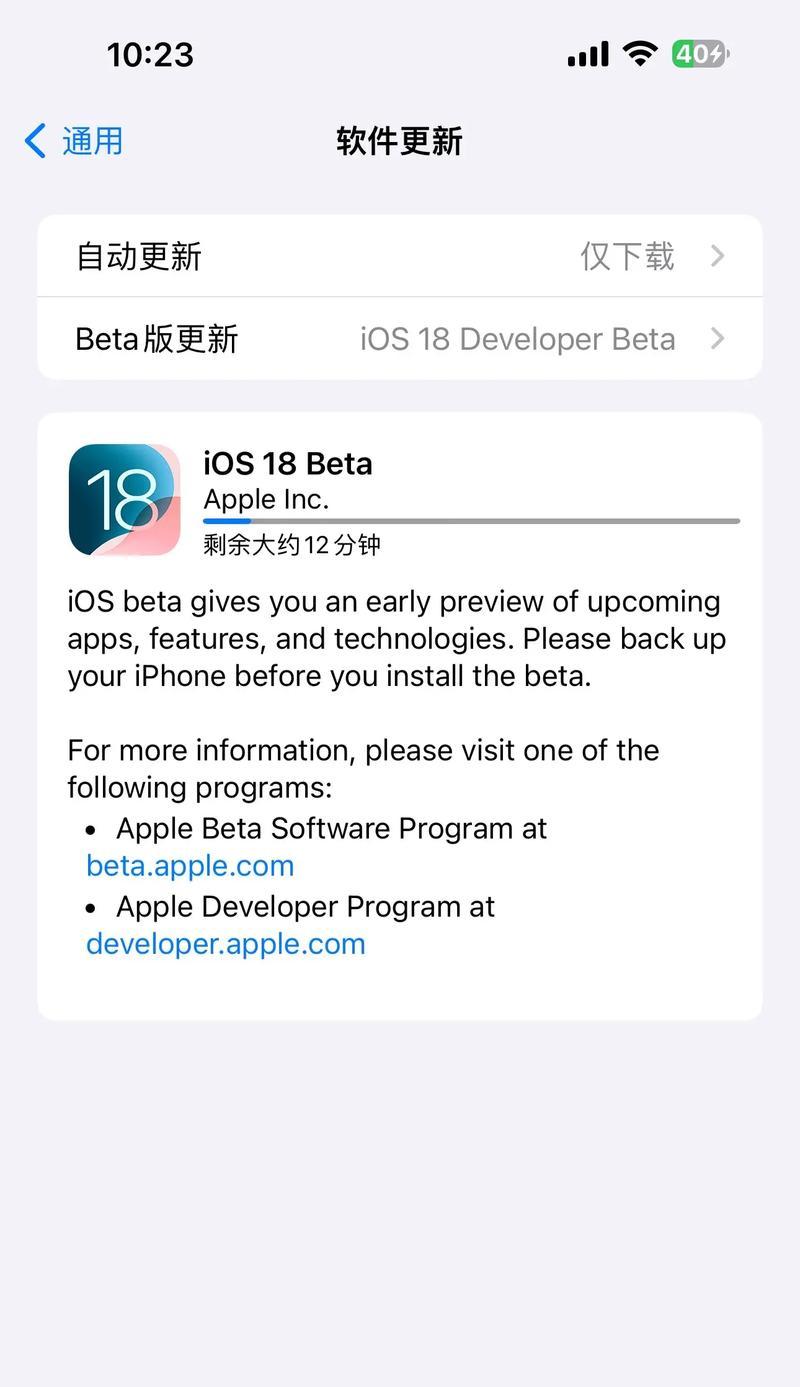Image resolution: width=800 pixels, height=1387 pixels.
Task: Open the 自动更新 settings row
Action: 400,256
